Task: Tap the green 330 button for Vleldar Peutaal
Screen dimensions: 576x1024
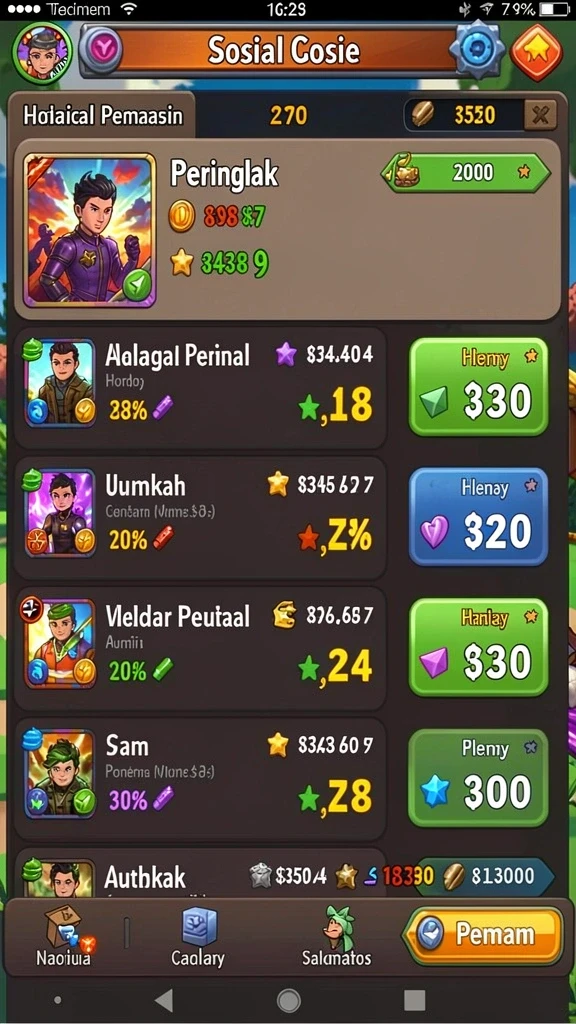Action: pyautogui.click(x=478, y=647)
